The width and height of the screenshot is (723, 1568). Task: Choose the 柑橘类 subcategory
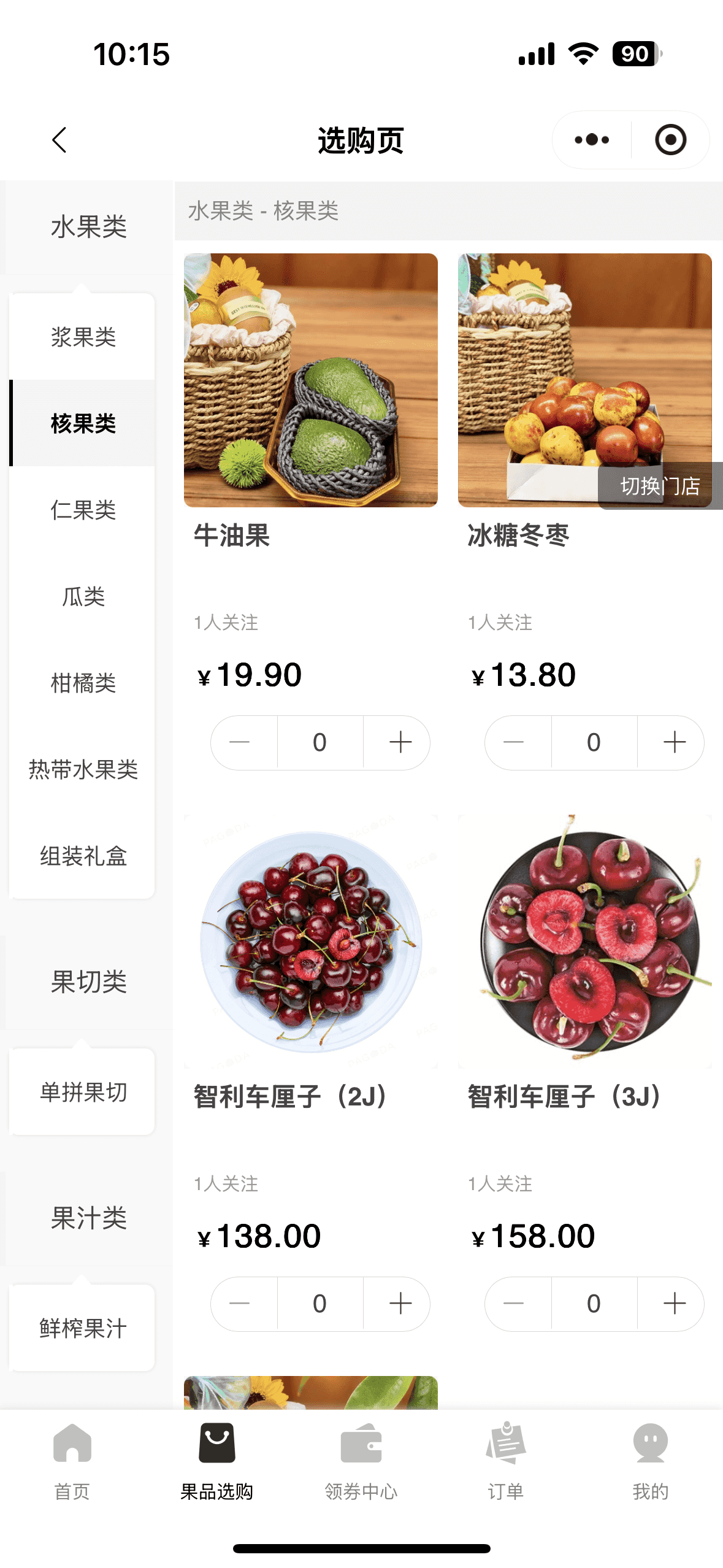click(x=83, y=683)
